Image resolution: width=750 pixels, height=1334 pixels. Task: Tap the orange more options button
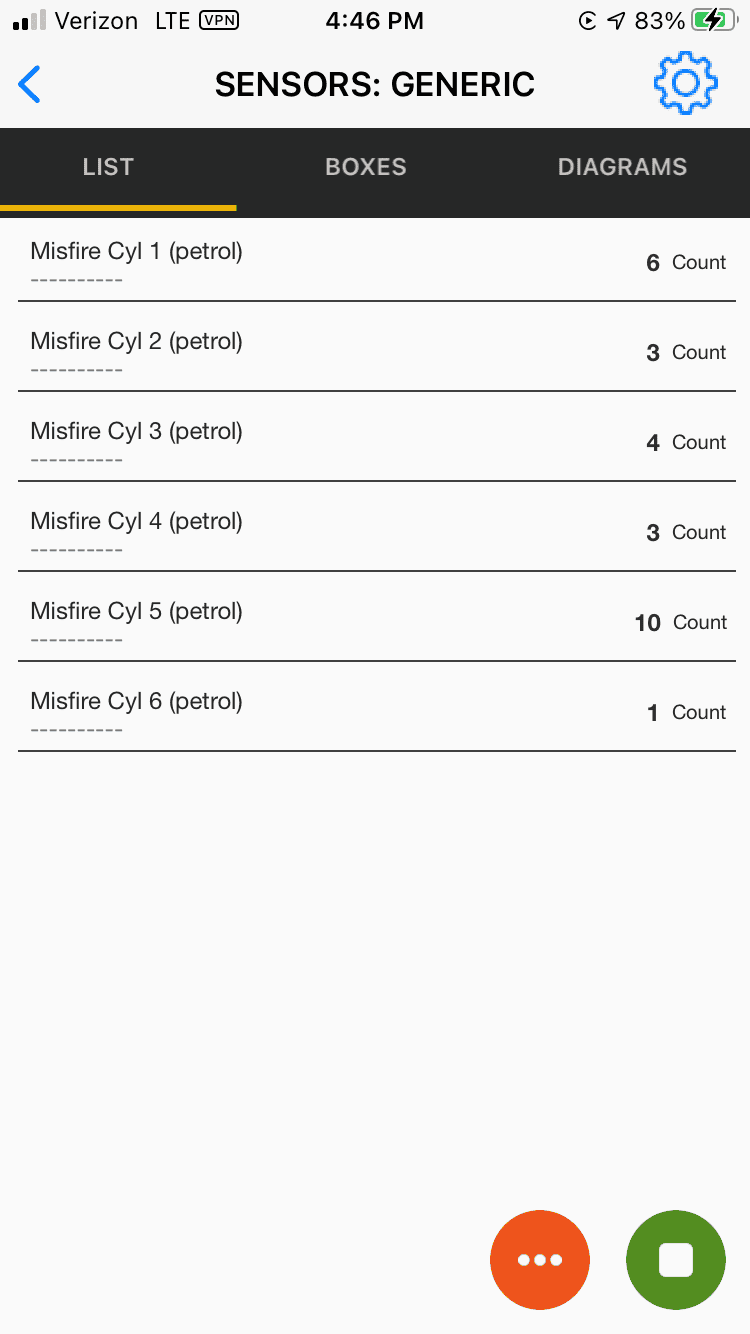click(x=540, y=1260)
